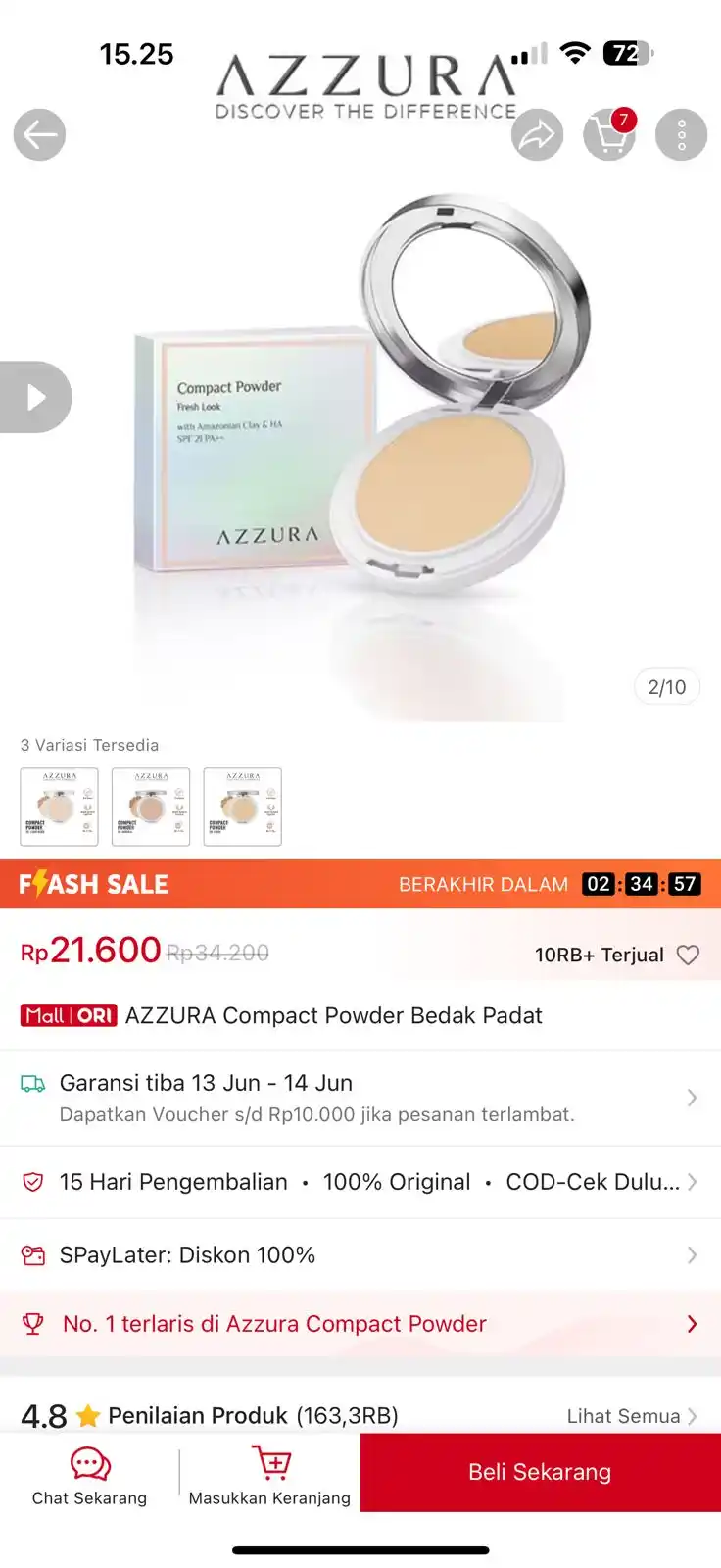This screenshot has height=1568, width=721.
Task: Select the middle Compact Powder variant
Action: pos(150,807)
